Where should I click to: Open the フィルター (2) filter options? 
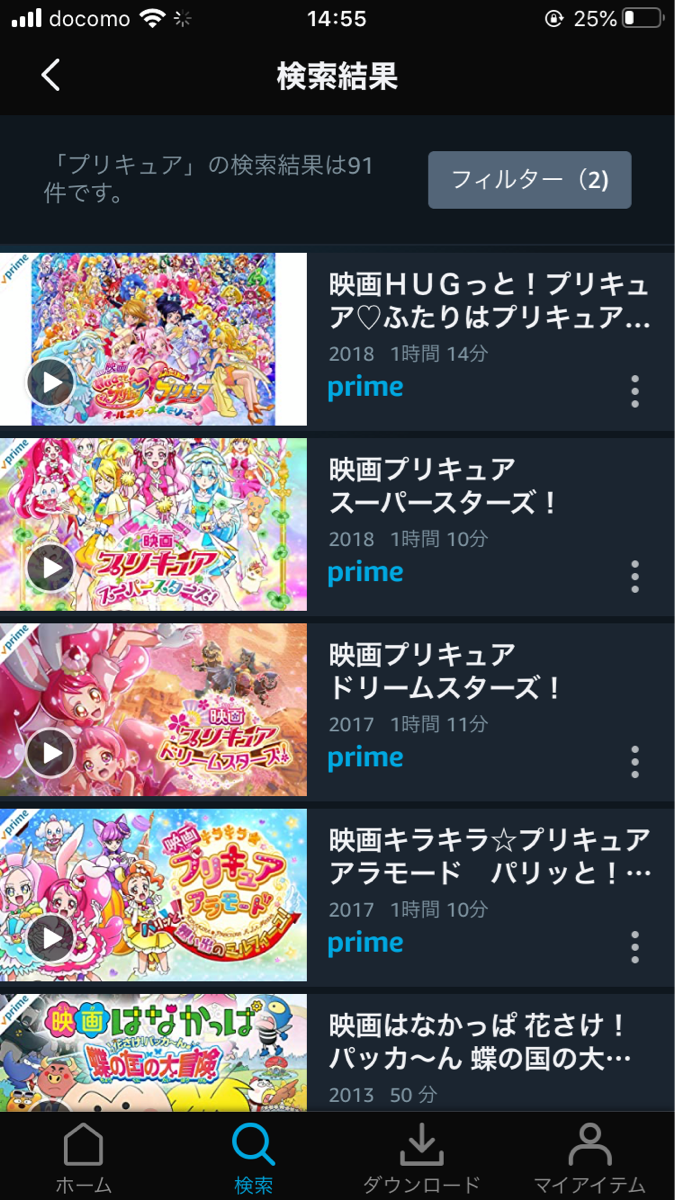[x=529, y=180]
